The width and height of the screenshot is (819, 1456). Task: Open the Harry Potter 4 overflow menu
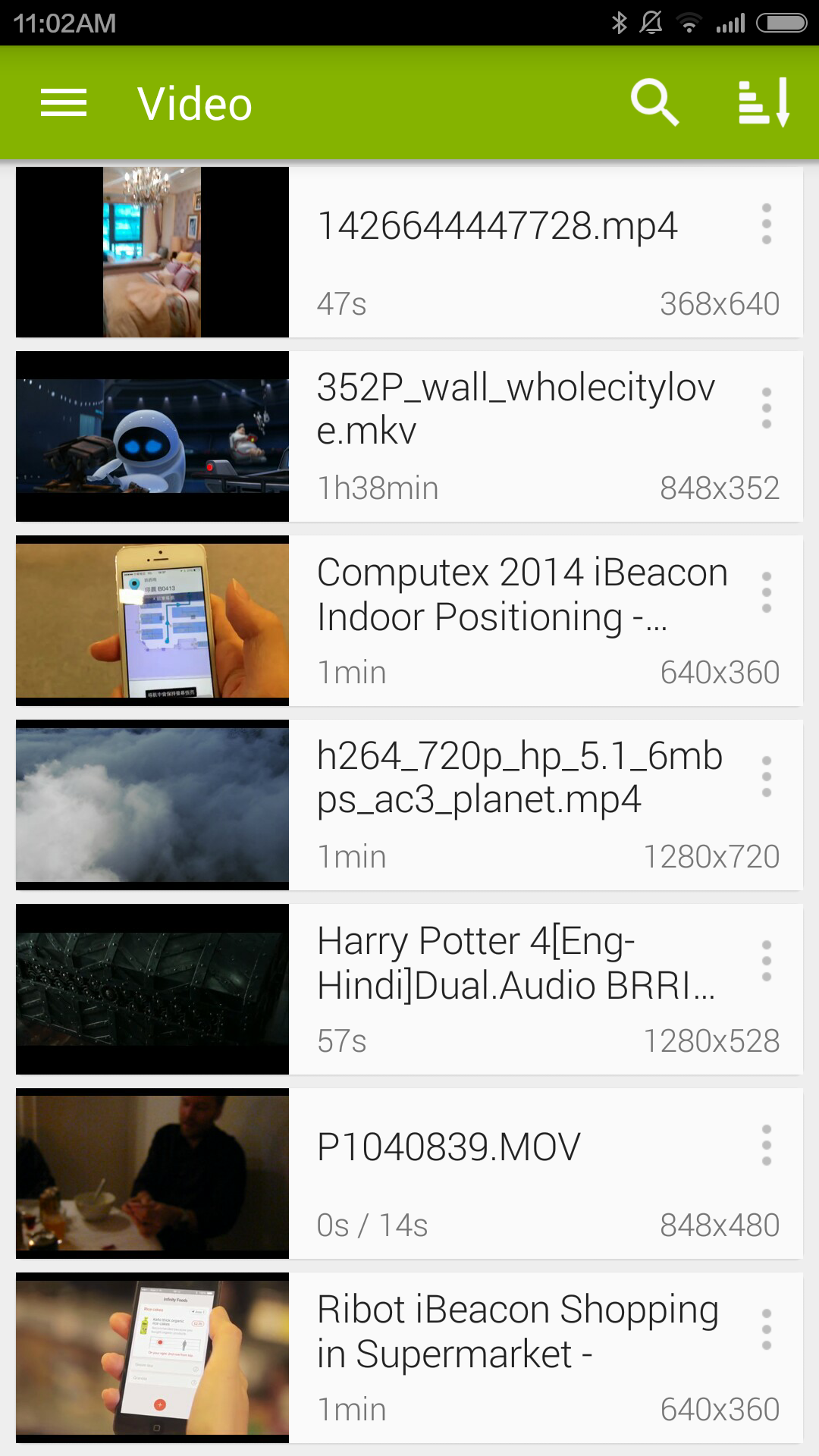pos(767,962)
